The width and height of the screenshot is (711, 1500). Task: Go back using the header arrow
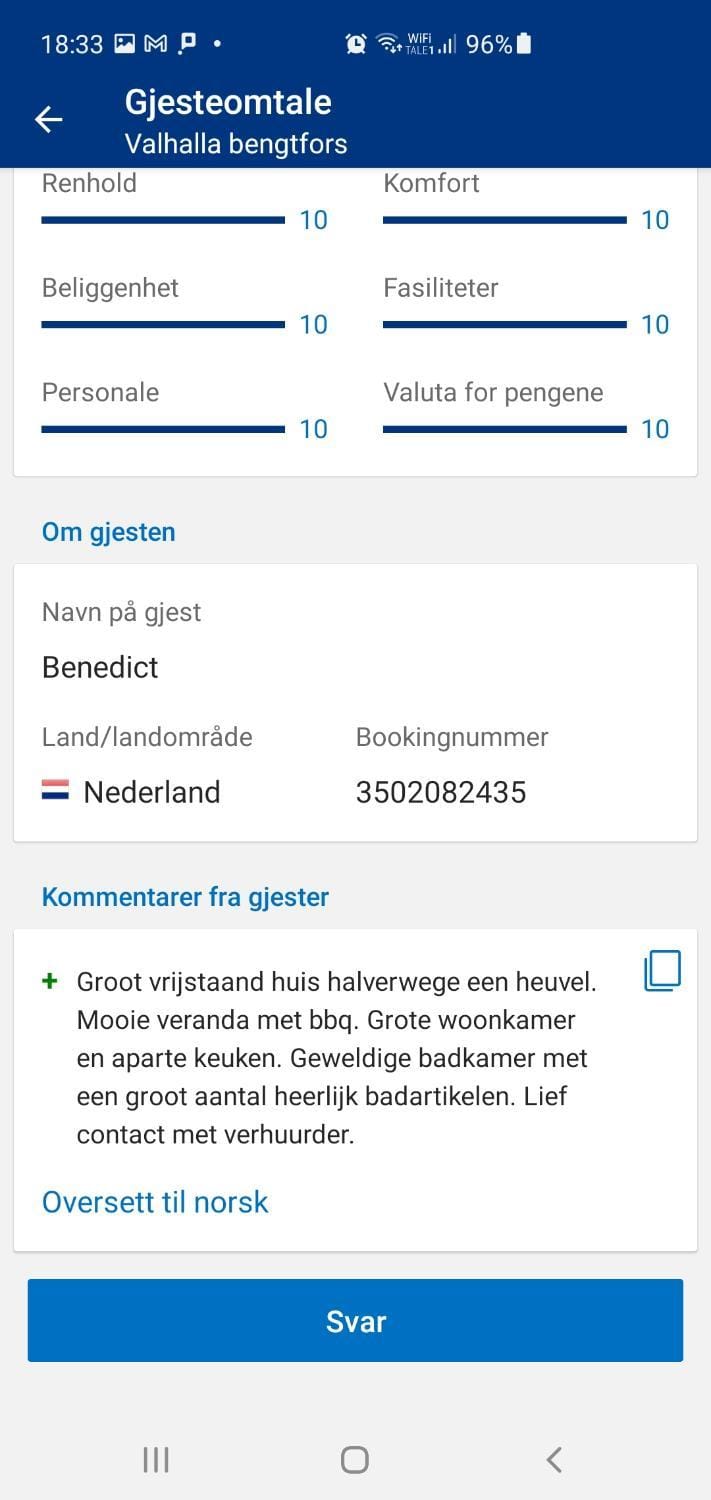pyautogui.click(x=48, y=120)
